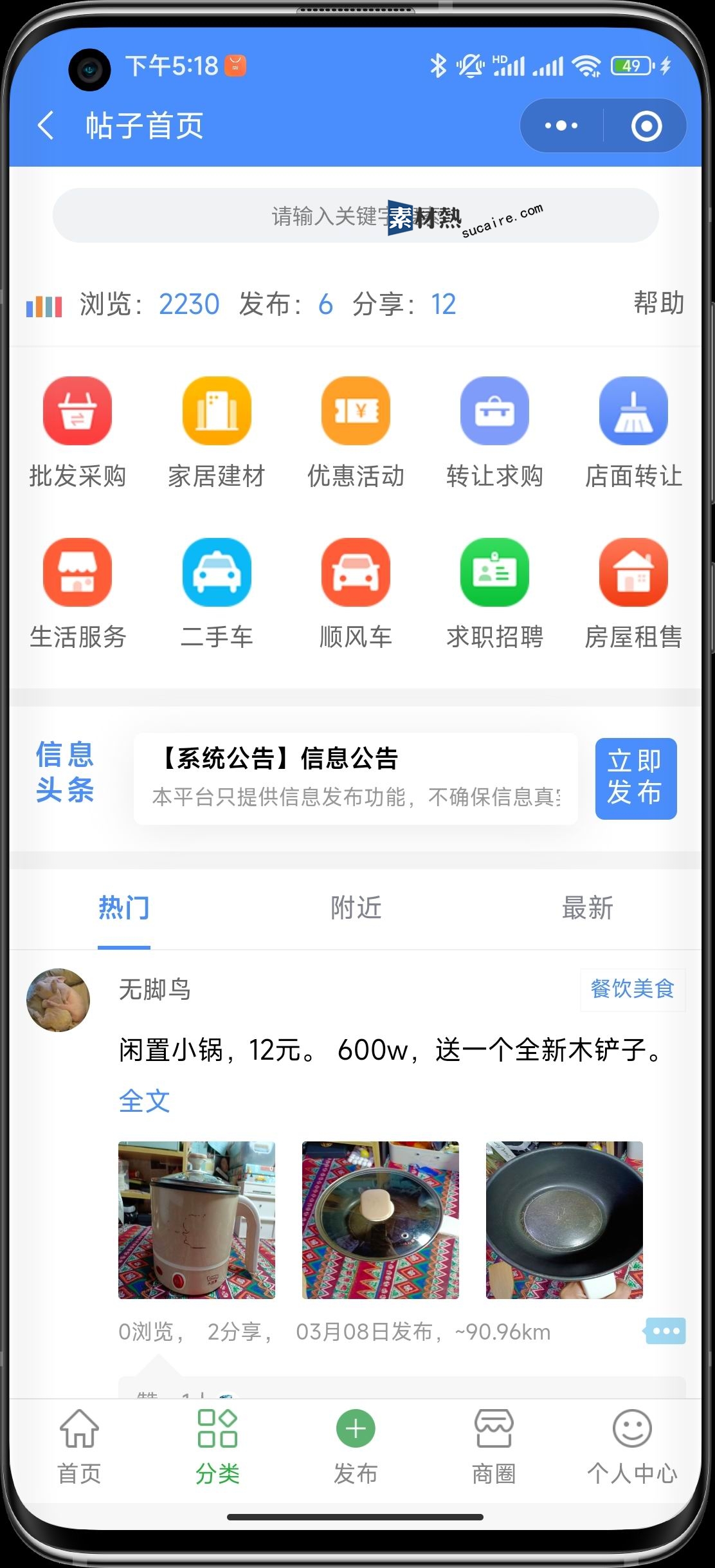Open 帮助 help link

click(658, 303)
